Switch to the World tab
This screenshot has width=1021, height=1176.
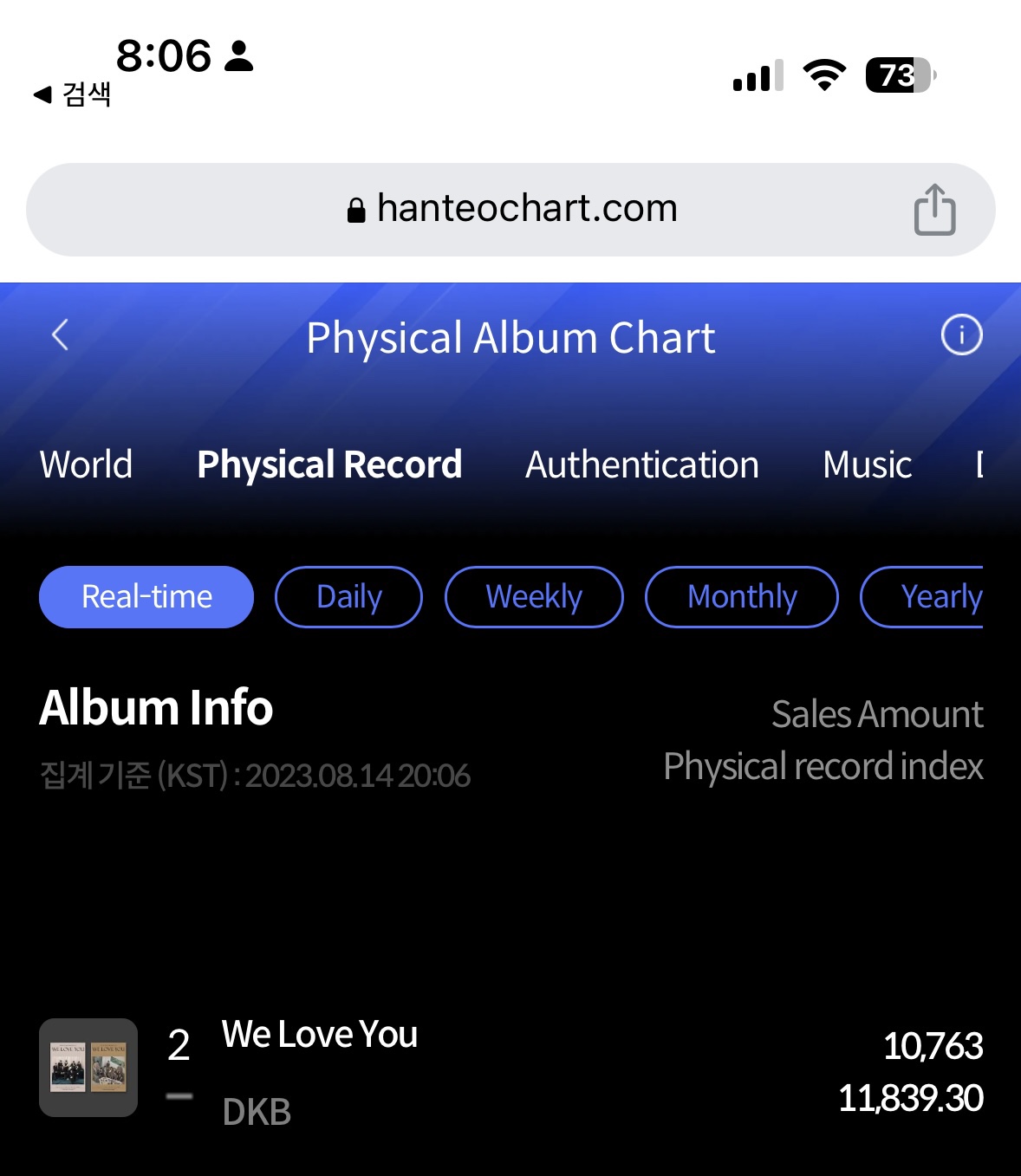pyautogui.click(x=87, y=465)
